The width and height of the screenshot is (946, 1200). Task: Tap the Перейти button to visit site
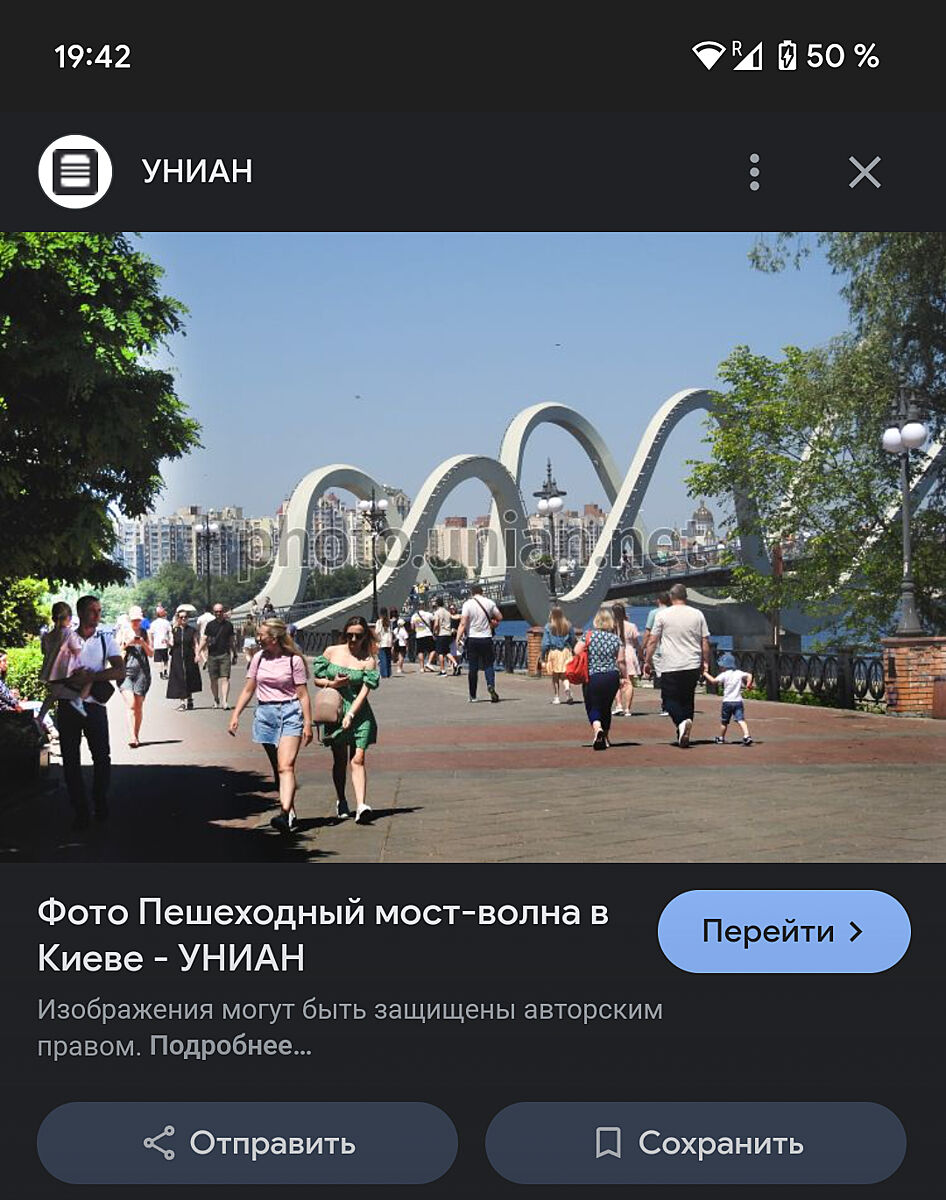click(x=783, y=931)
